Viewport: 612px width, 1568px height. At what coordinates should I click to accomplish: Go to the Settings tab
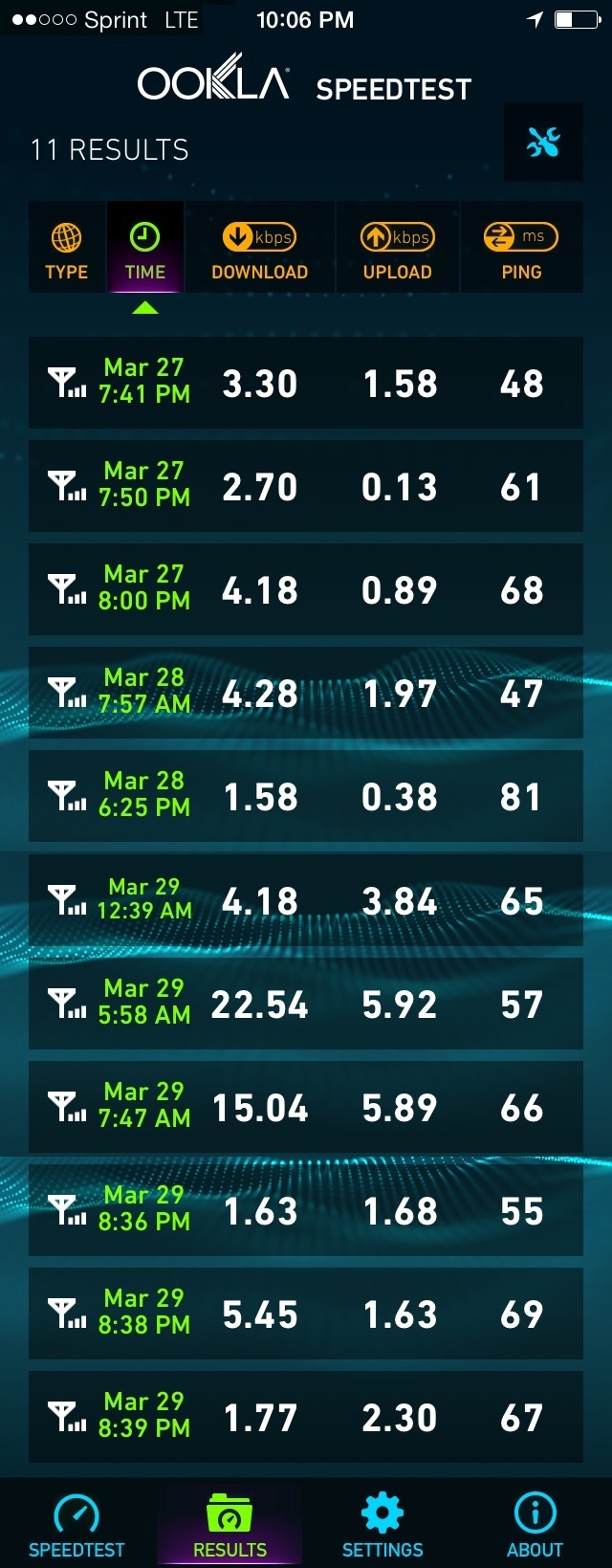click(382, 1523)
